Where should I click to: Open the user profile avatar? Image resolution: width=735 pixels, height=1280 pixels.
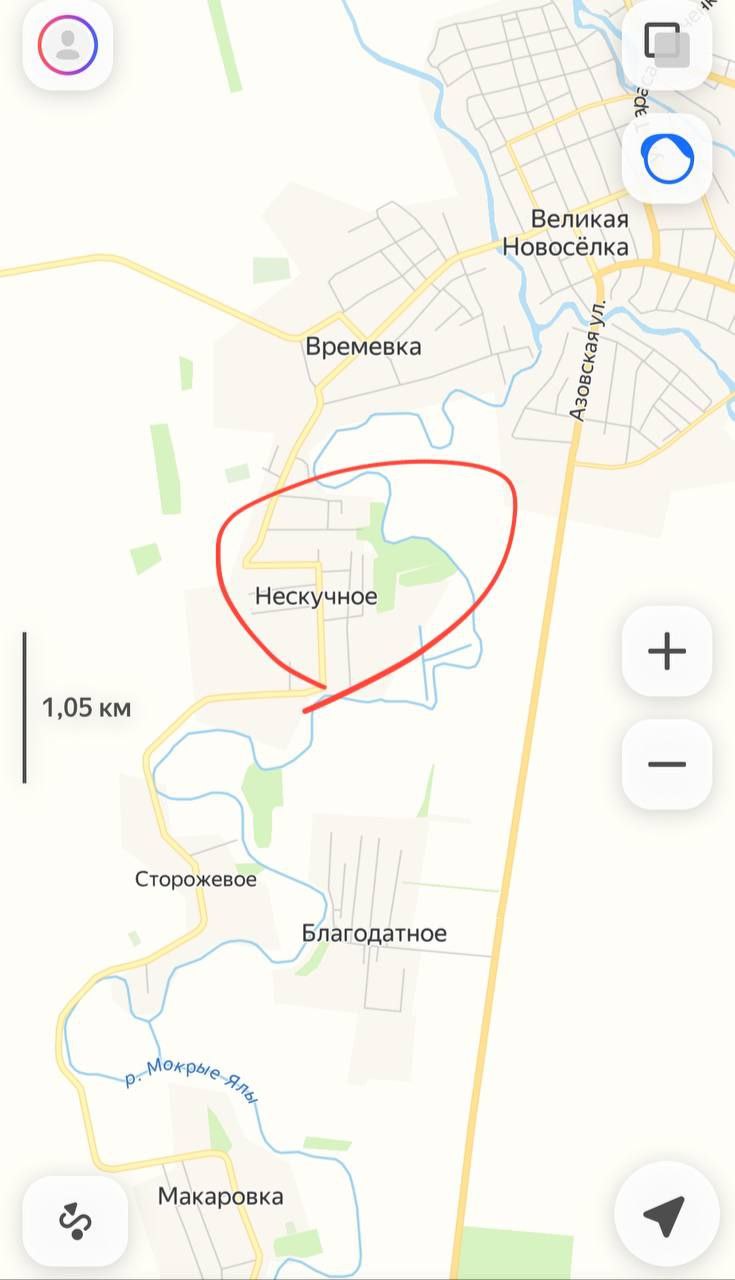68,45
